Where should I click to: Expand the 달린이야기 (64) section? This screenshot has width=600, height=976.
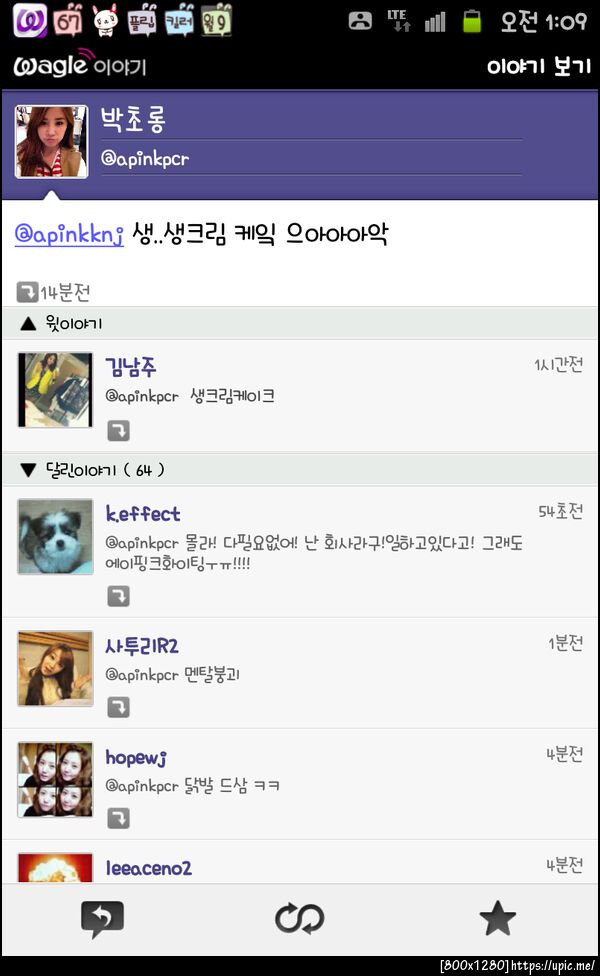tap(91, 469)
